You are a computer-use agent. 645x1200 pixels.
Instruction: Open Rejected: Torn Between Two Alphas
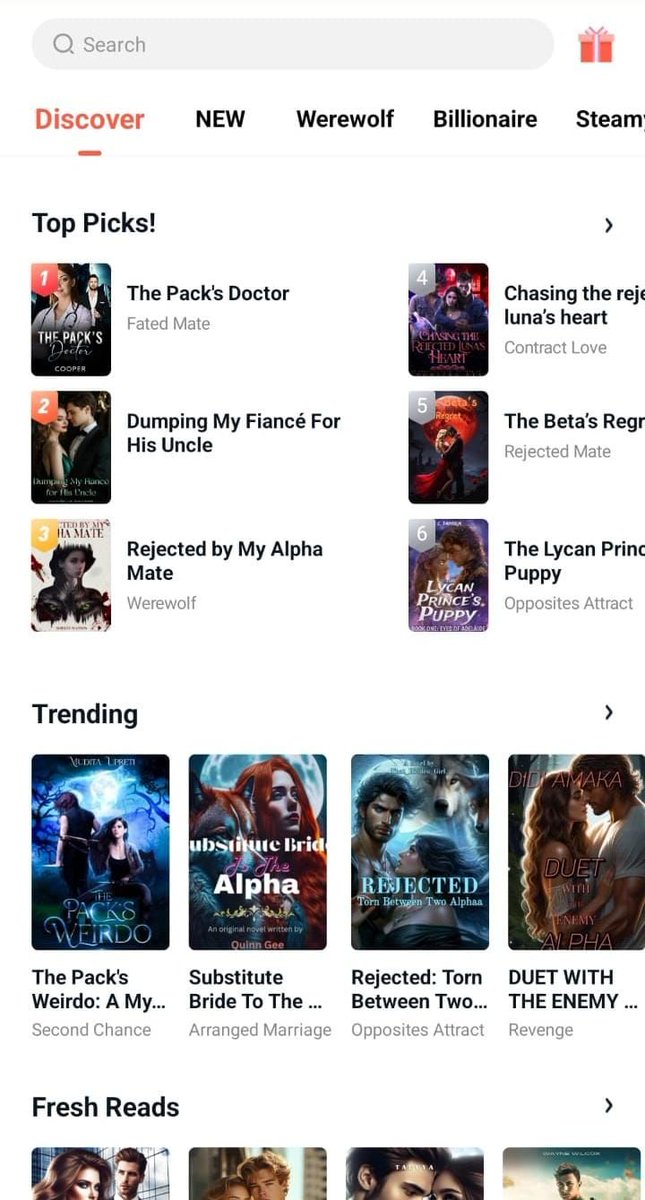[420, 852]
